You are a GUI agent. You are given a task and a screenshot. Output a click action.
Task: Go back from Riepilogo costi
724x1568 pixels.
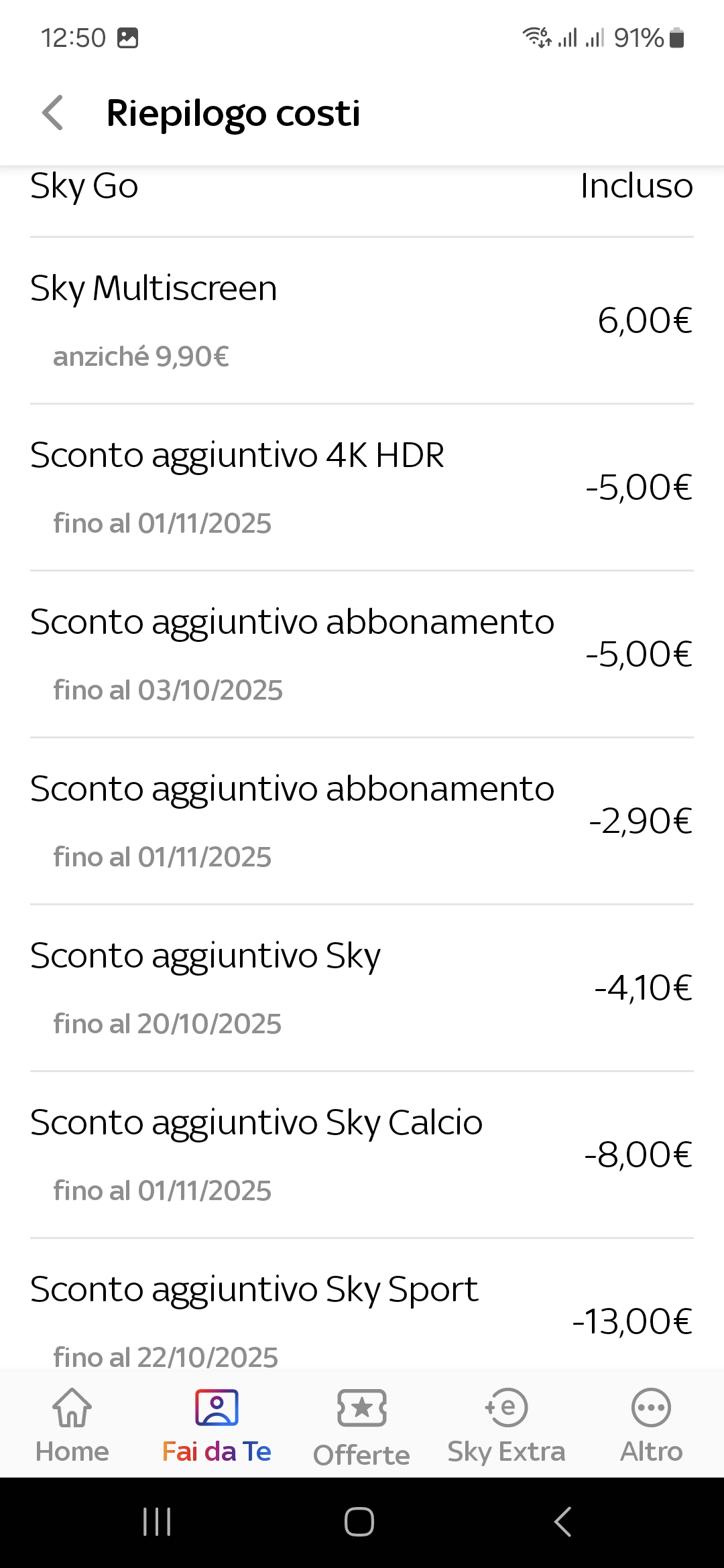point(52,113)
